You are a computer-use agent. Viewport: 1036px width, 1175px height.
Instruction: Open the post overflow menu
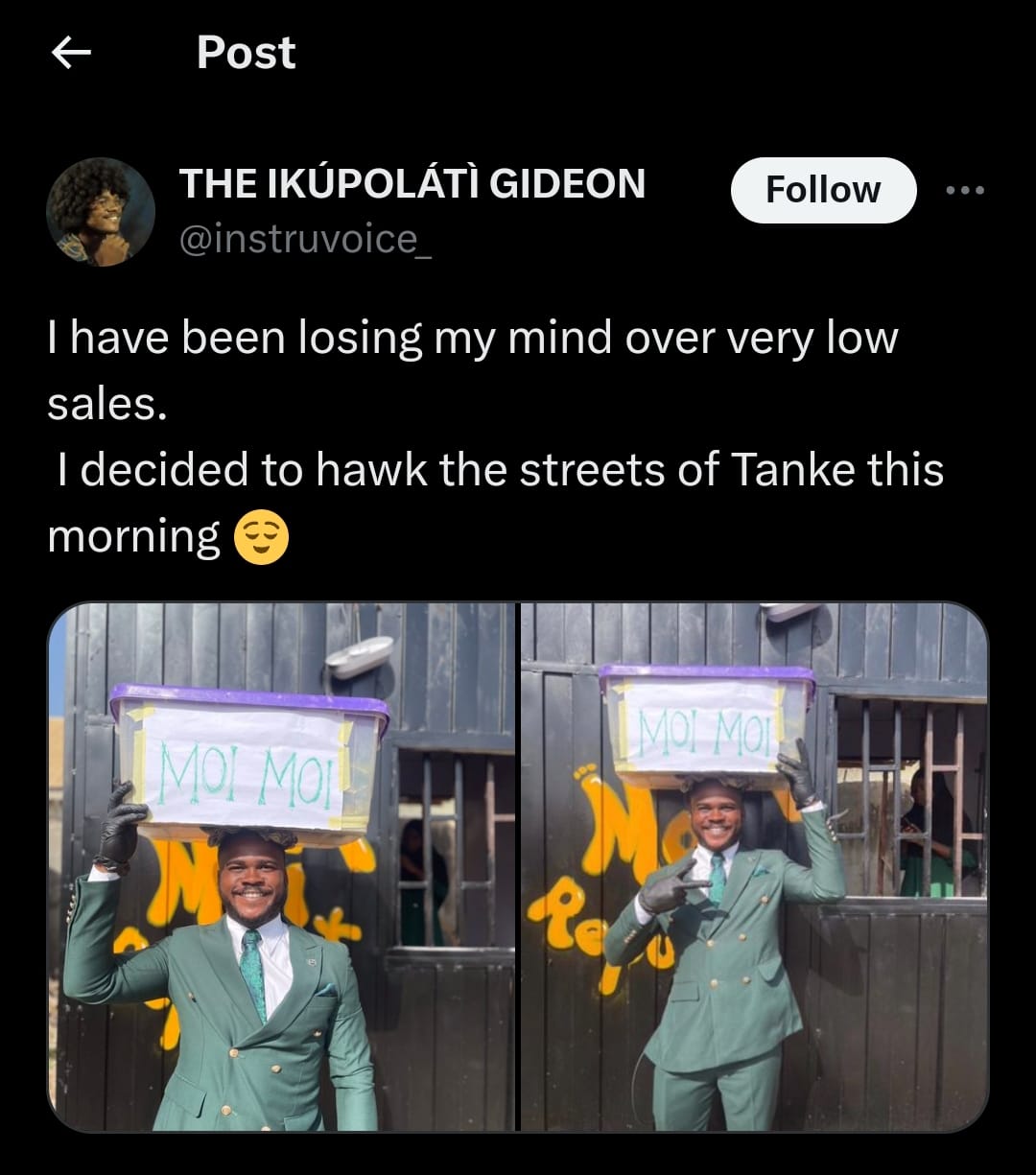tap(964, 190)
